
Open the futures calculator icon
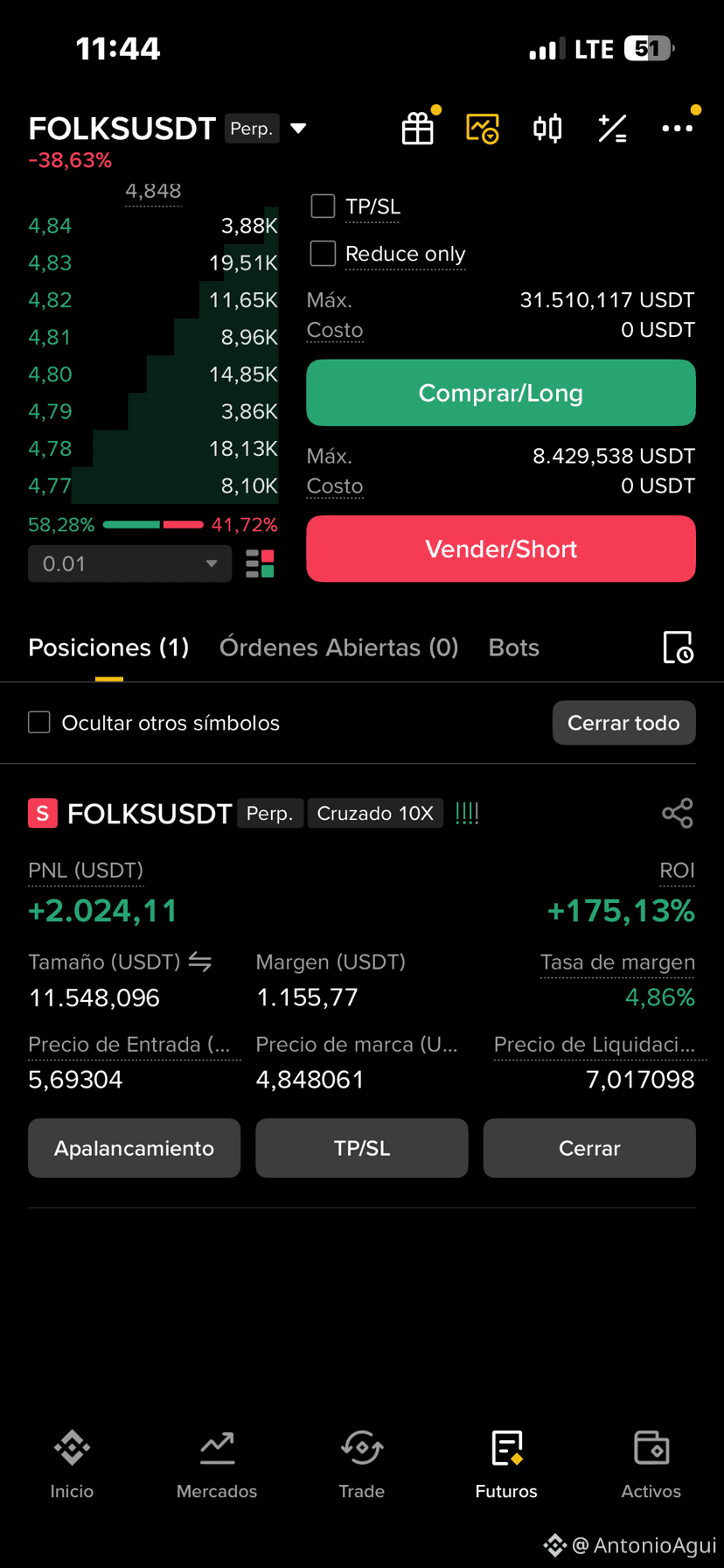pyautogui.click(x=612, y=129)
